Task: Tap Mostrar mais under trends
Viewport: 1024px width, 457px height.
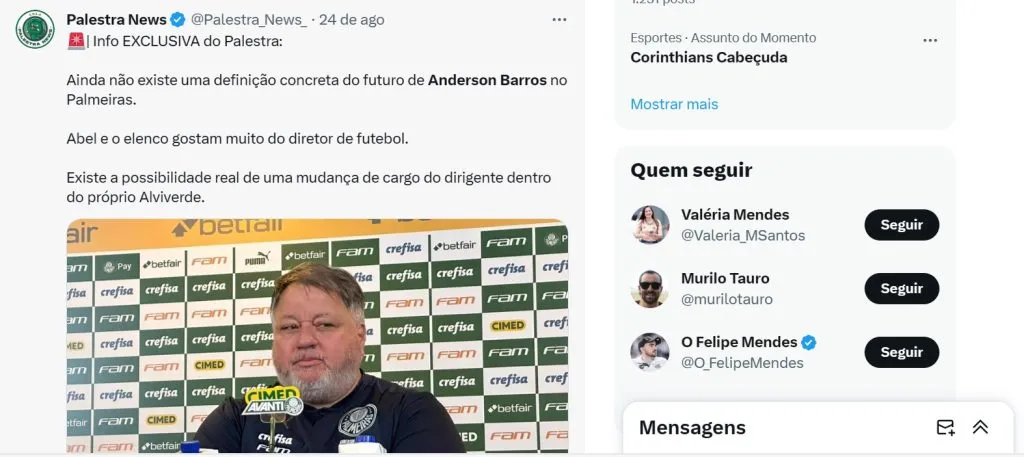Action: click(x=674, y=104)
